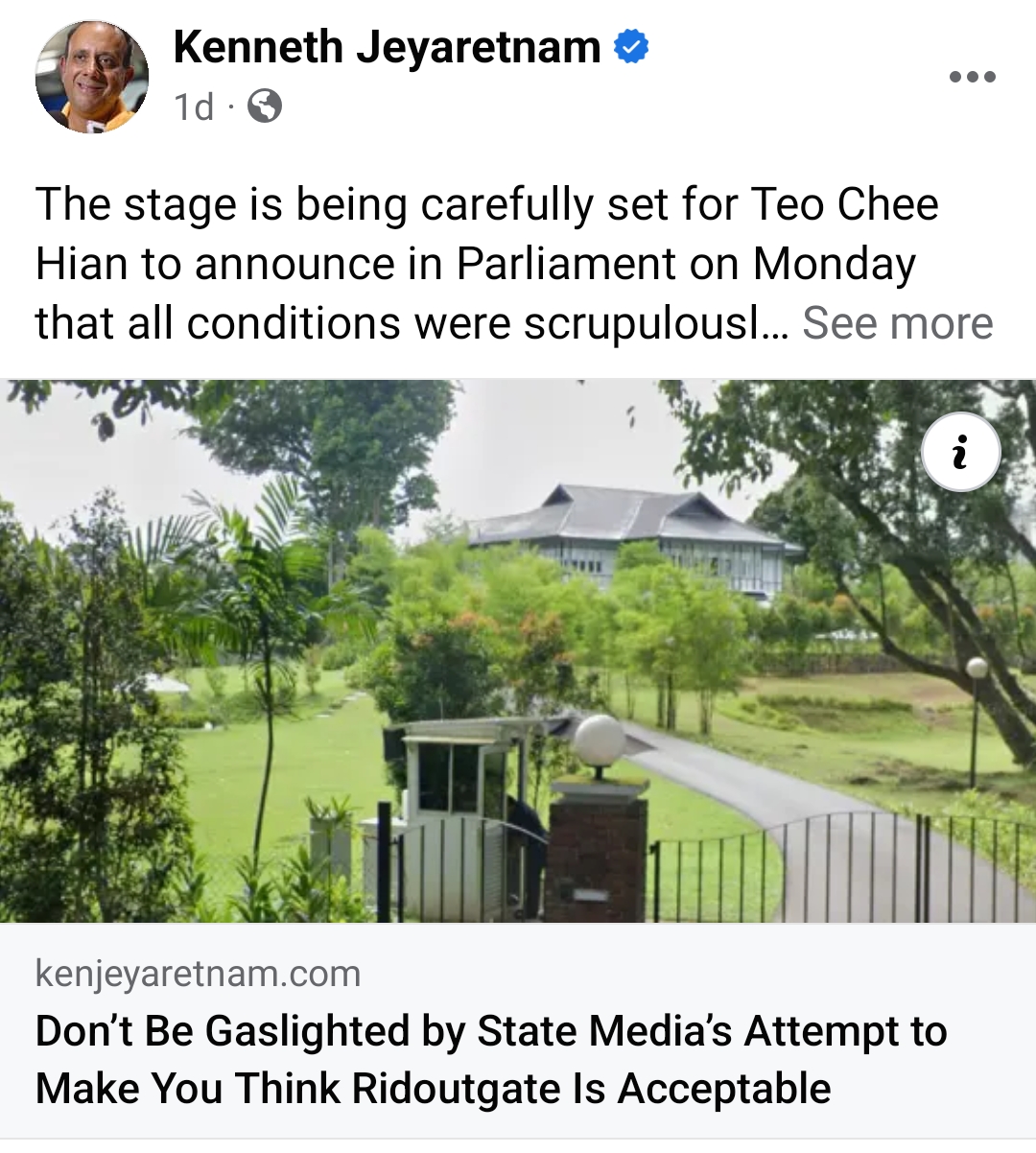Tap the info icon on link preview

pos(960,452)
